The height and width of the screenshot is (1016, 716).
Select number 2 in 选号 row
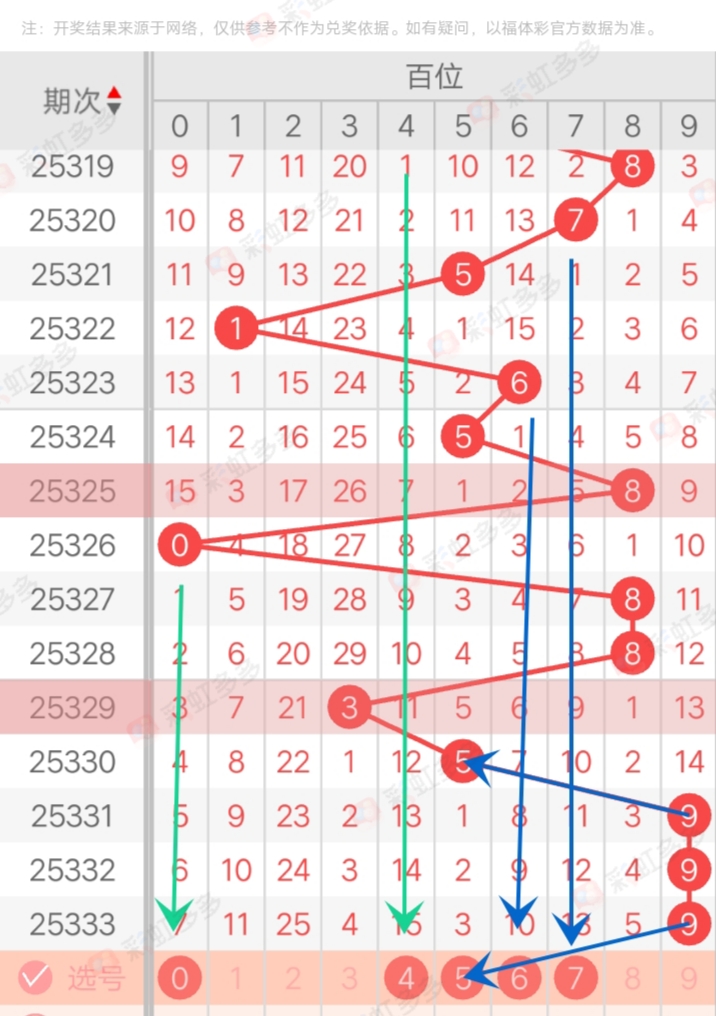pyautogui.click(x=293, y=978)
